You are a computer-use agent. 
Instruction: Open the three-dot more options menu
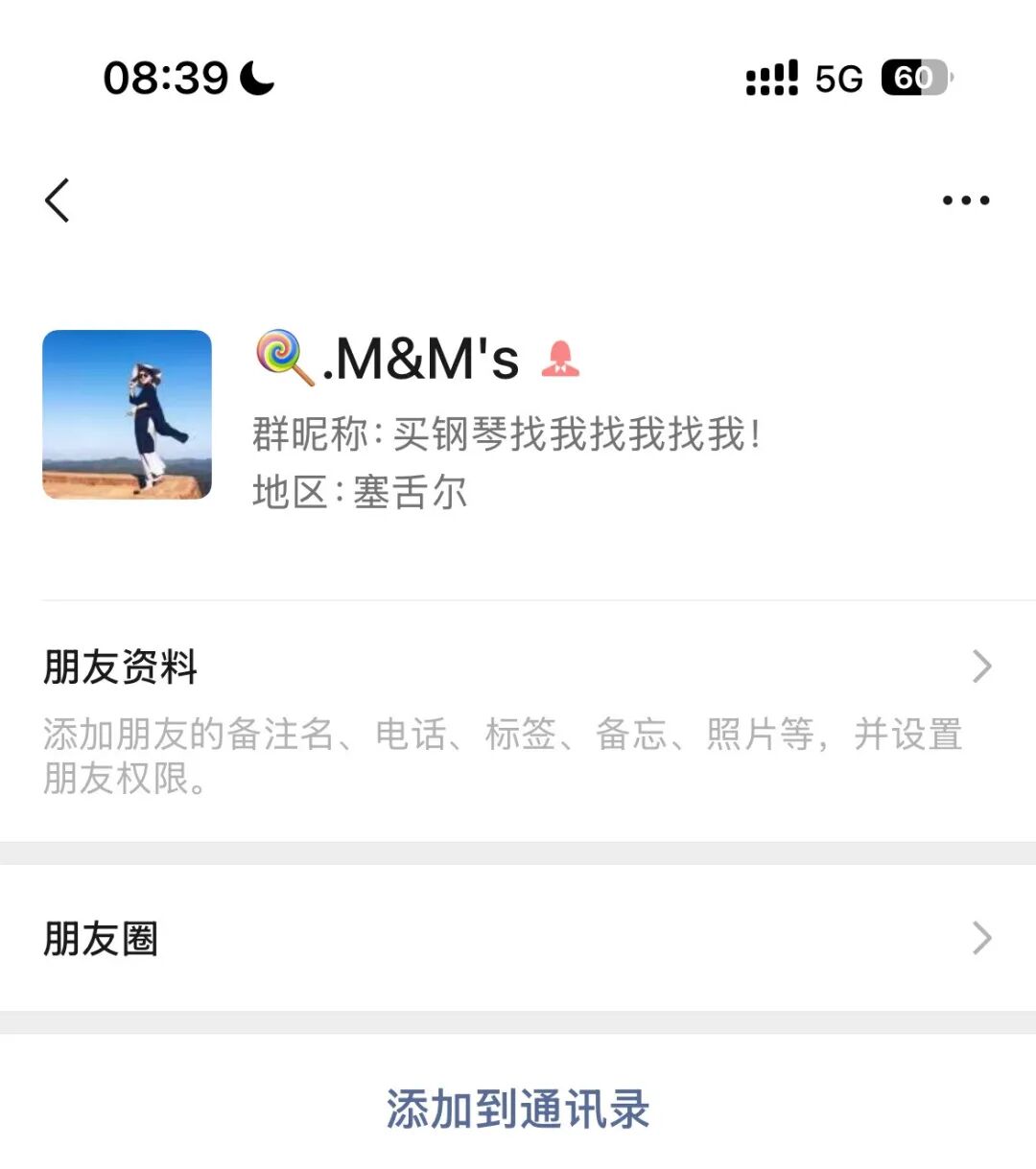(x=965, y=200)
